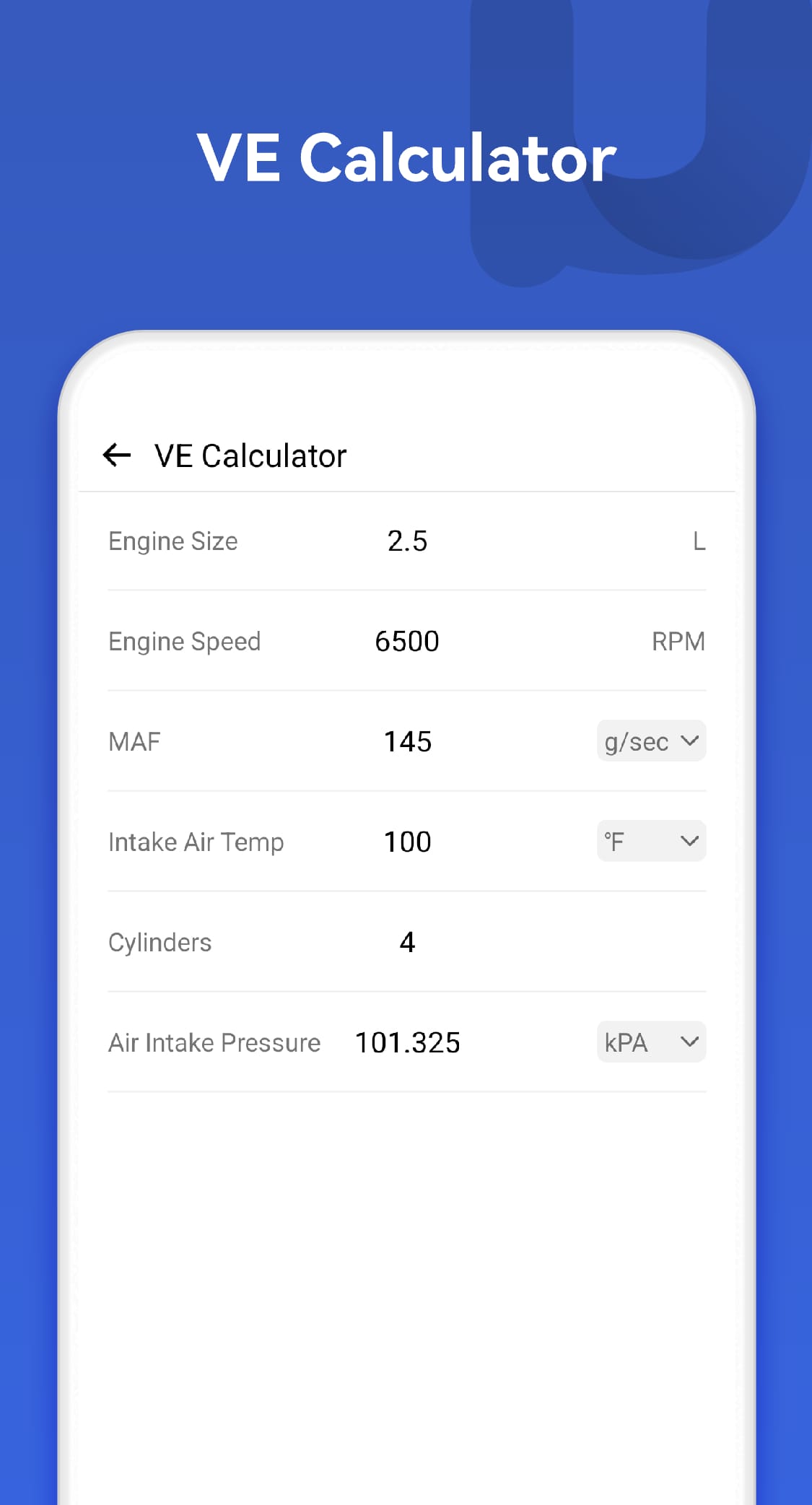Click the Intake Air Temp row label
812x1505 pixels.
click(196, 841)
